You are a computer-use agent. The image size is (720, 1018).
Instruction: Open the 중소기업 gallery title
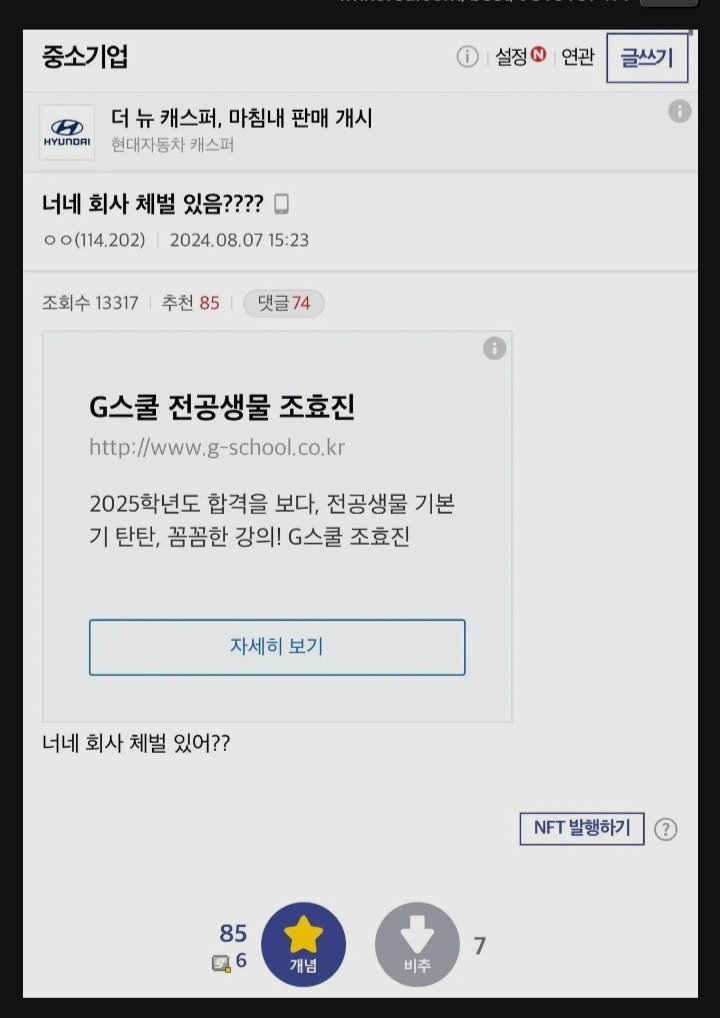85,57
